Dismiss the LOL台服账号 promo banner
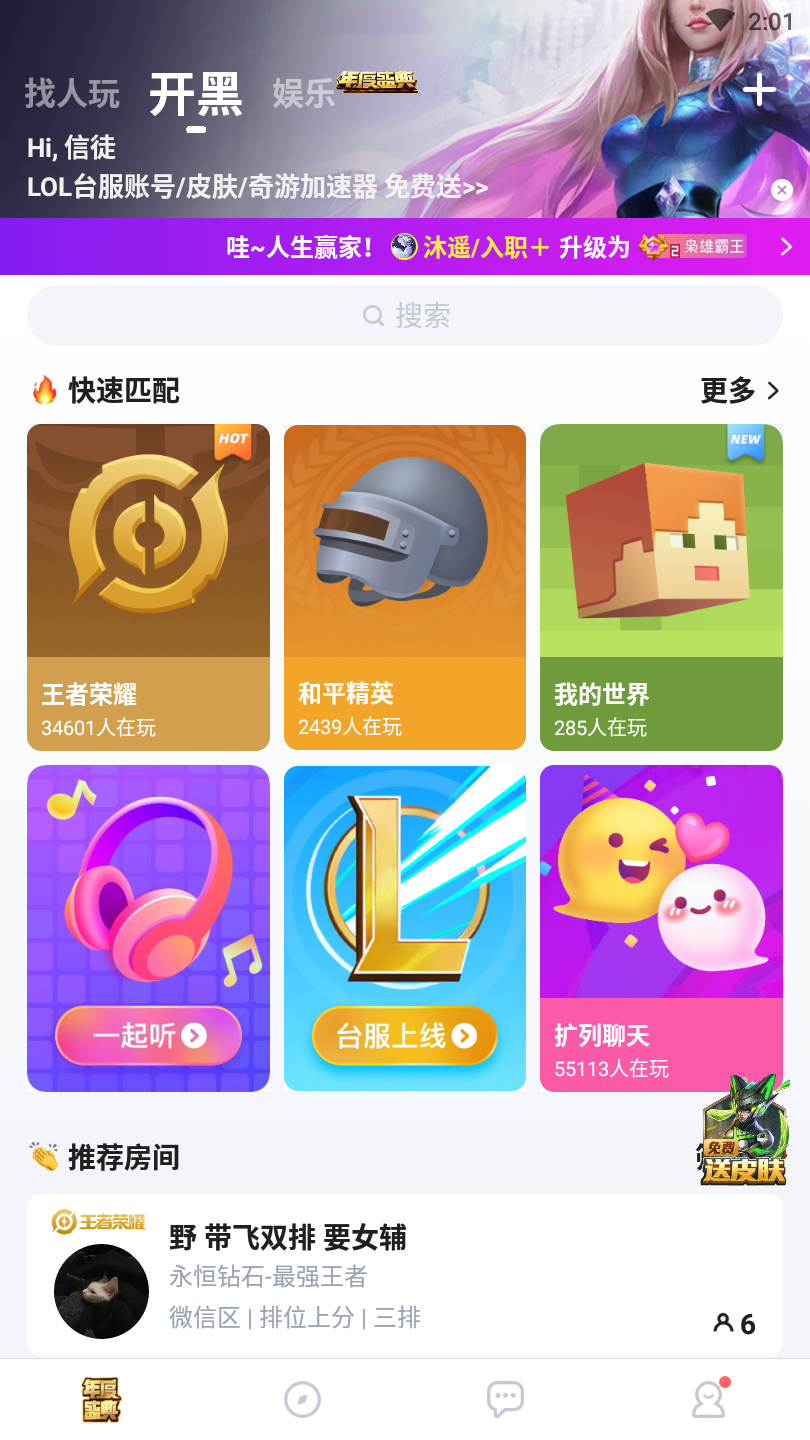The height and width of the screenshot is (1440, 810). coord(782,190)
